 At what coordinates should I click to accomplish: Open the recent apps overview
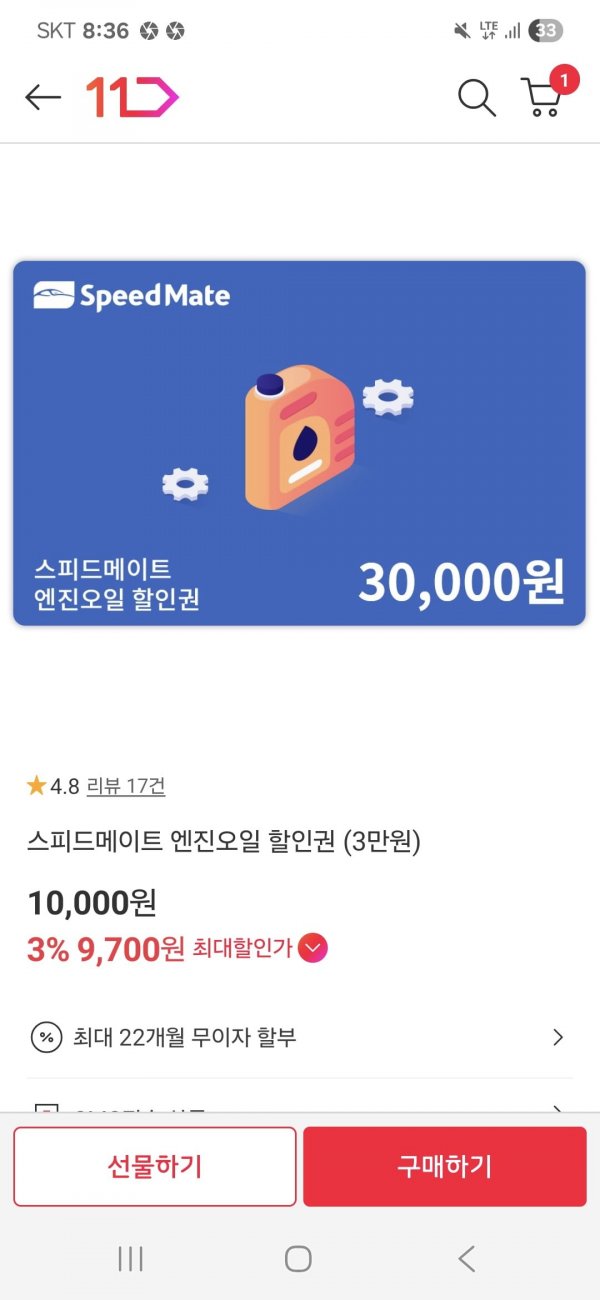click(x=131, y=1258)
